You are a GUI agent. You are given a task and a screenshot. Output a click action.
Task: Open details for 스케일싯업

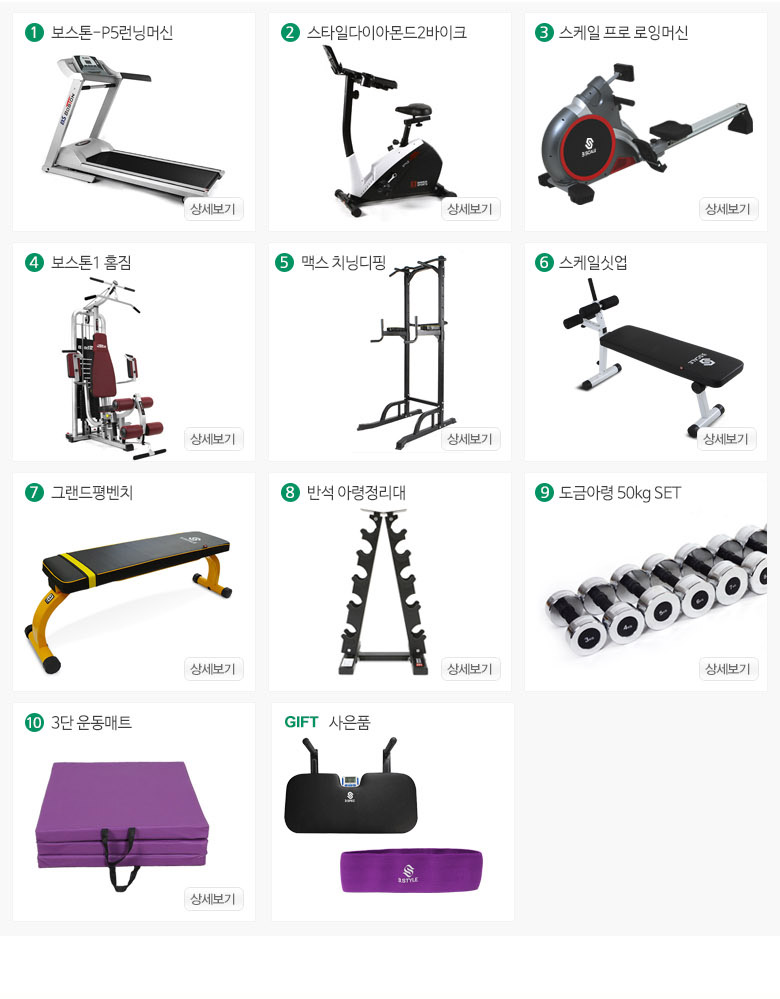[726, 439]
